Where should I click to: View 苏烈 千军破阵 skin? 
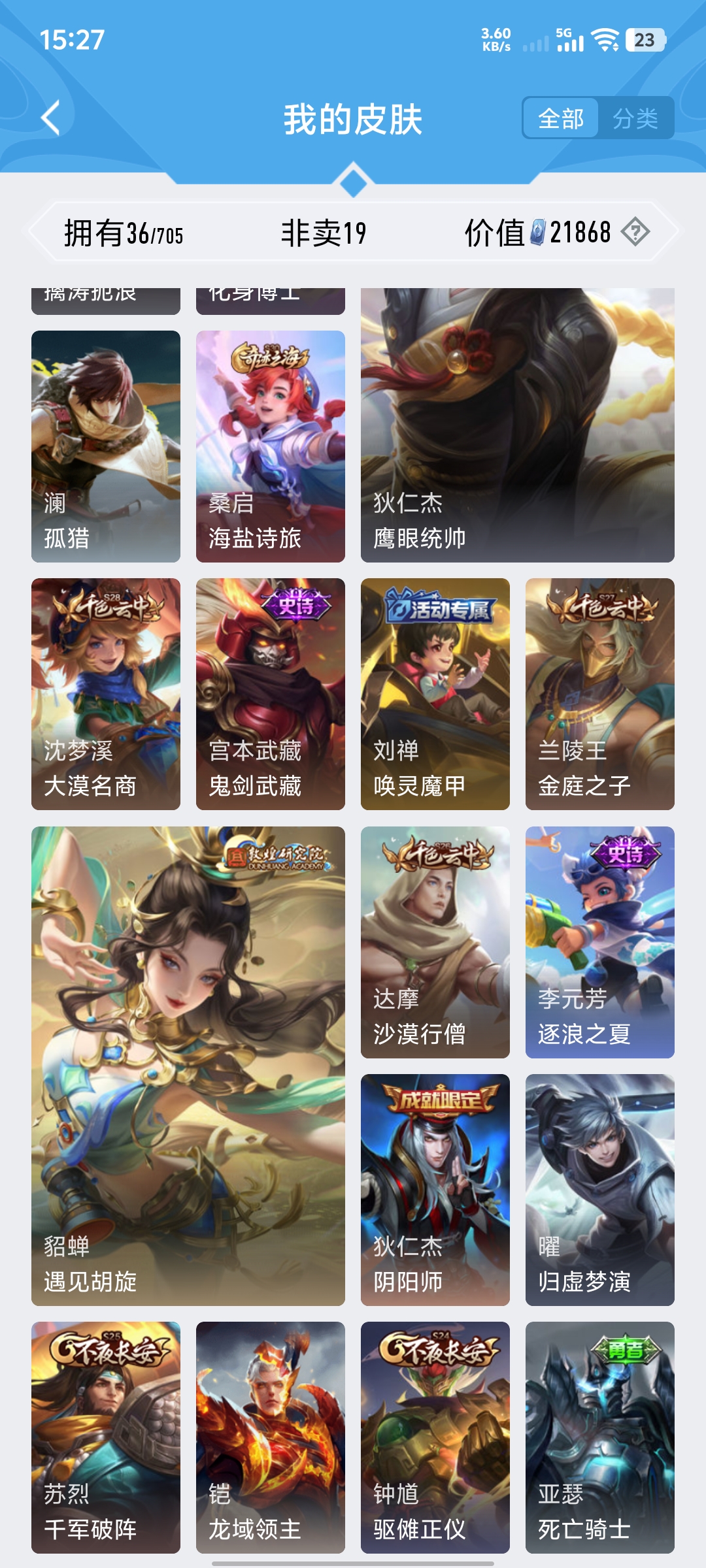[x=106, y=1437]
